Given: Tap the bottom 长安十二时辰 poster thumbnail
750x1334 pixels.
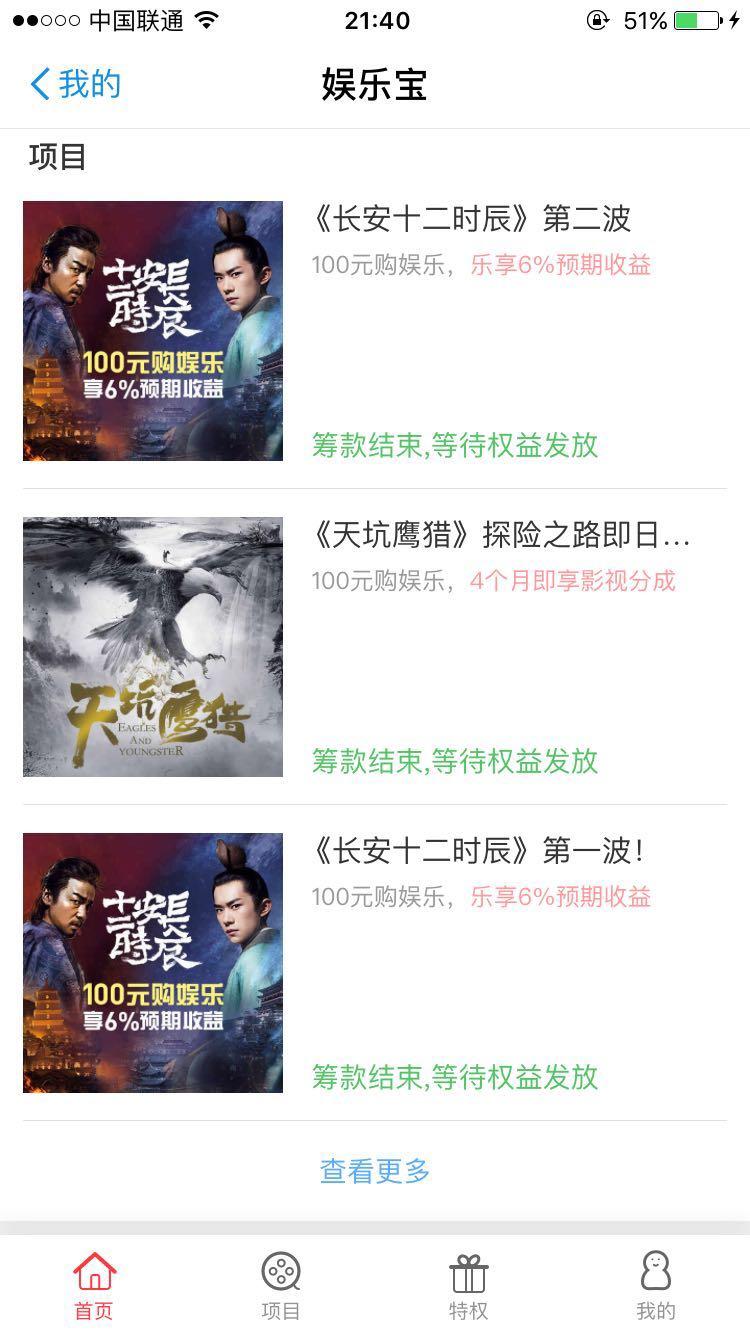Looking at the screenshot, I should pyautogui.click(x=152, y=963).
